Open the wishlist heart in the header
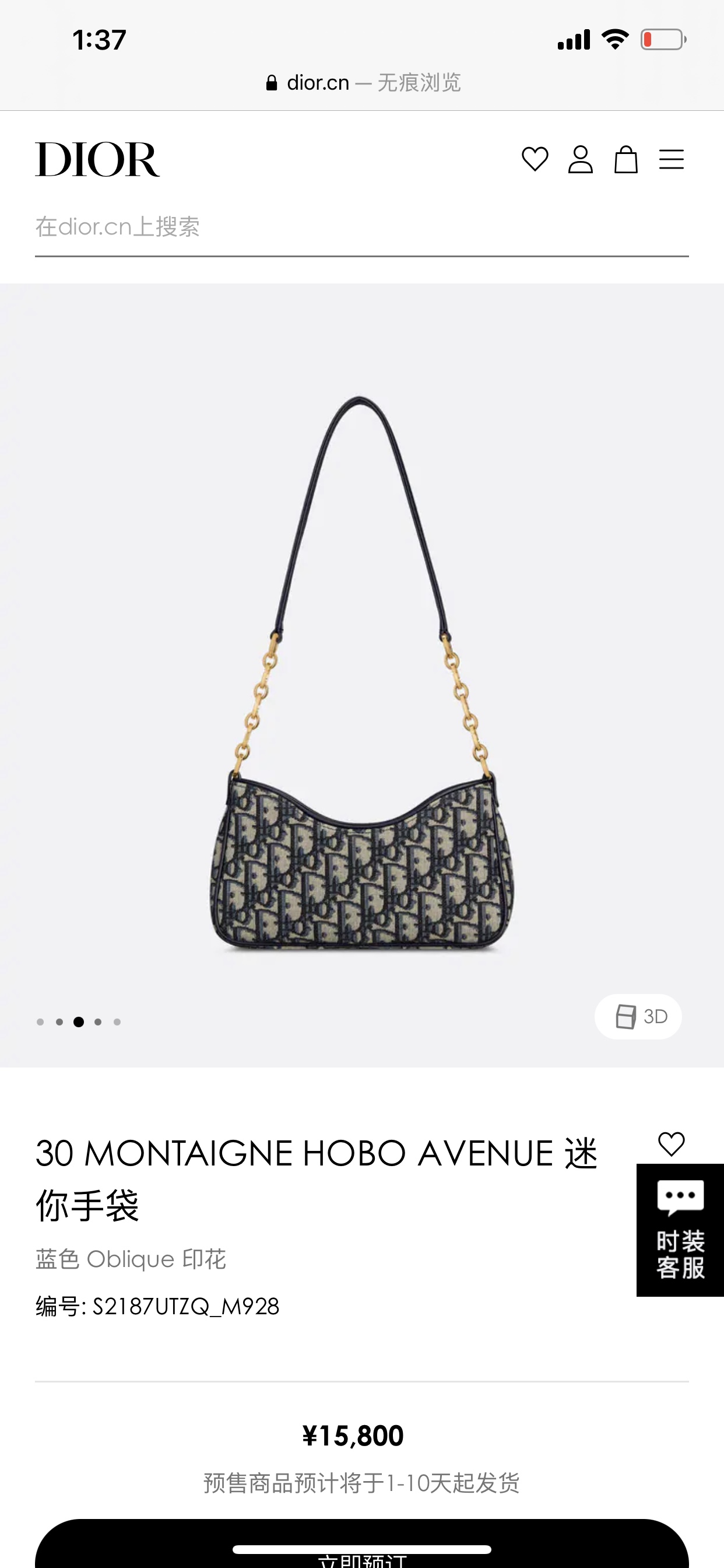Image resolution: width=724 pixels, height=1568 pixels. 535,159
